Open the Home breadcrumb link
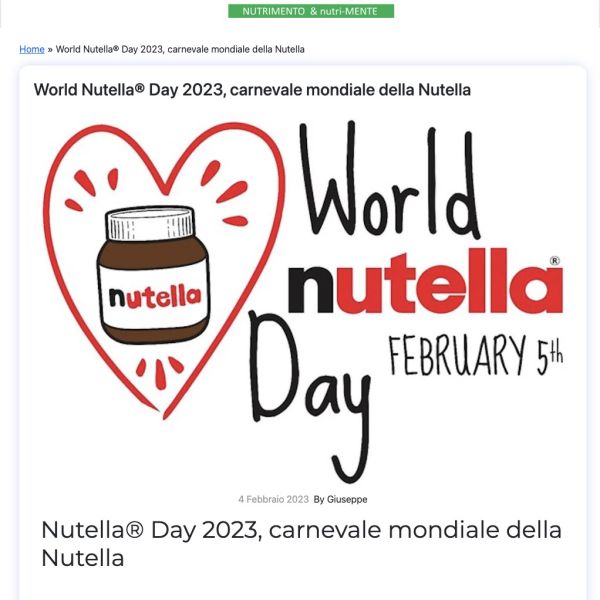Image resolution: width=600 pixels, height=600 pixels. pyautogui.click(x=32, y=49)
